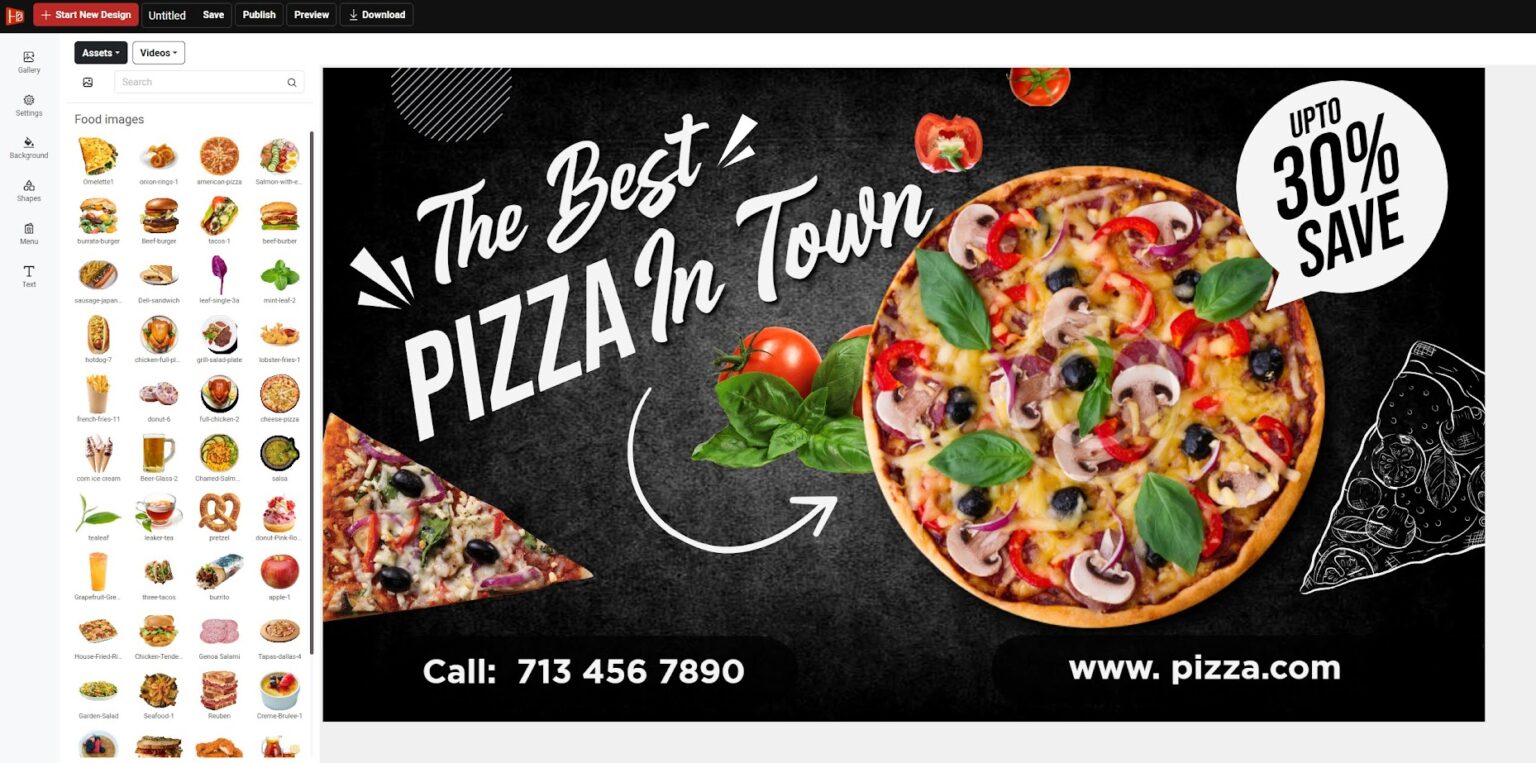Screen dimensions: 1536x763
Task: Rename the Untitled design title
Action: click(167, 15)
